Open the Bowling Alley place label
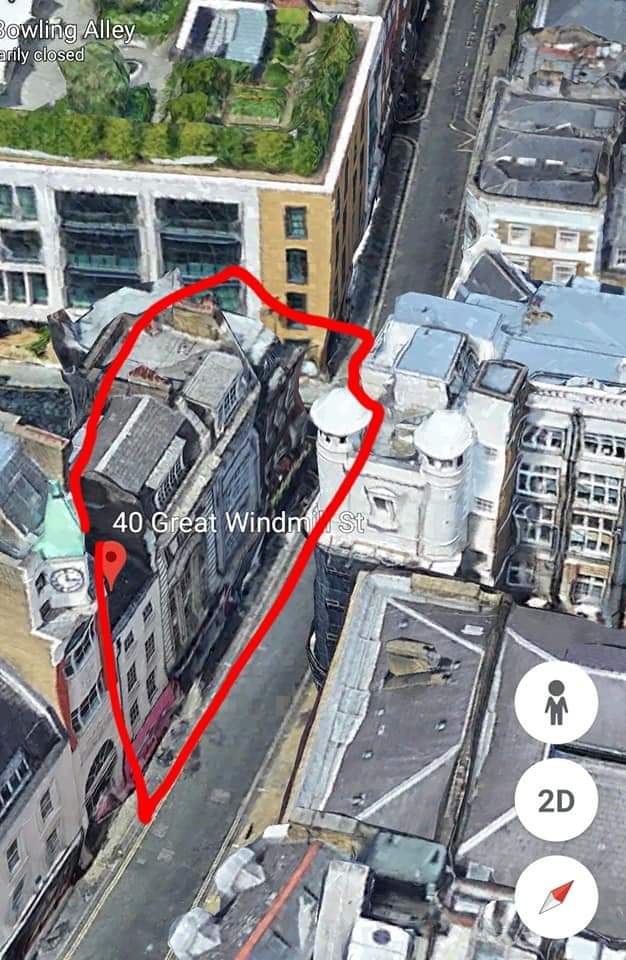The height and width of the screenshot is (960, 626). (x=66, y=31)
